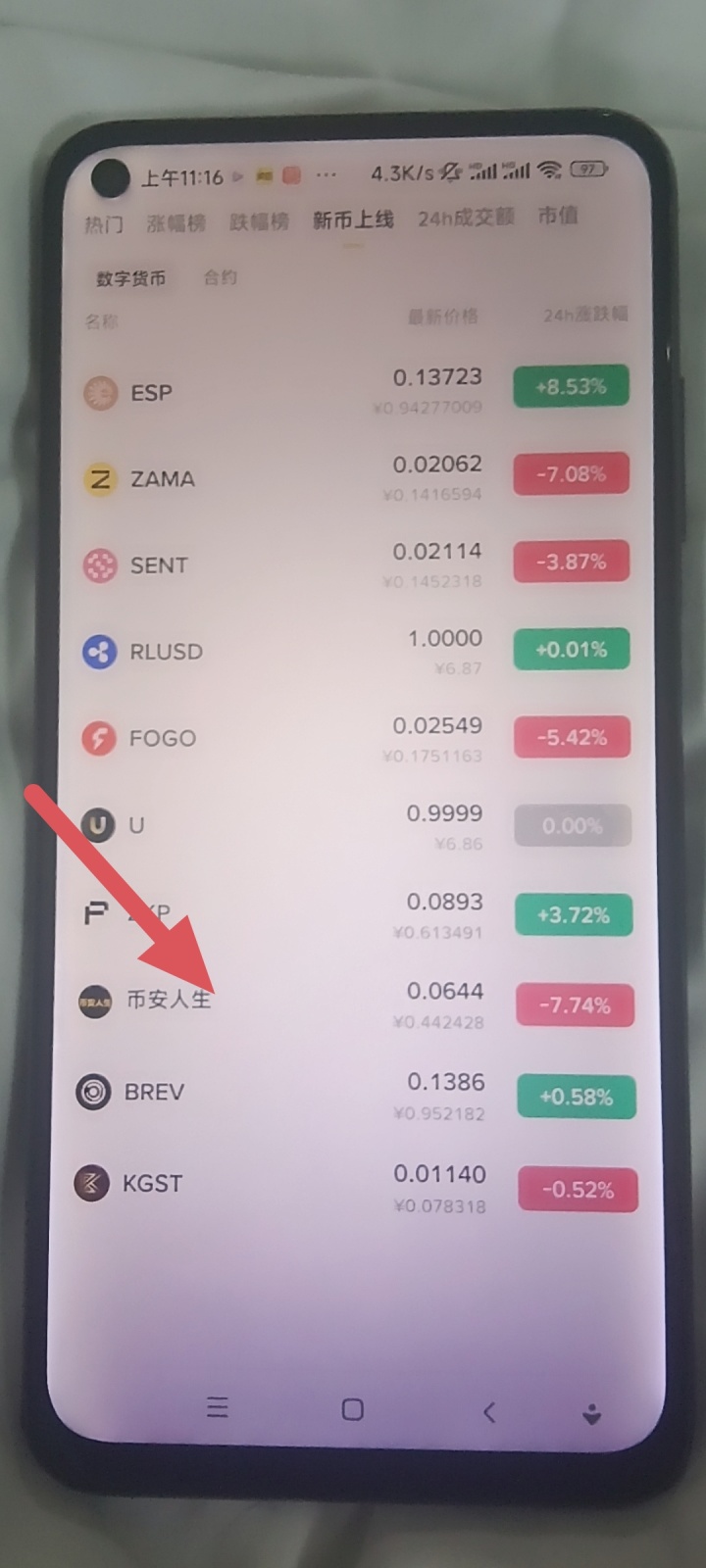This screenshot has width=706, height=1568.
Task: Switch to the 热门 tab
Action: tap(104, 223)
